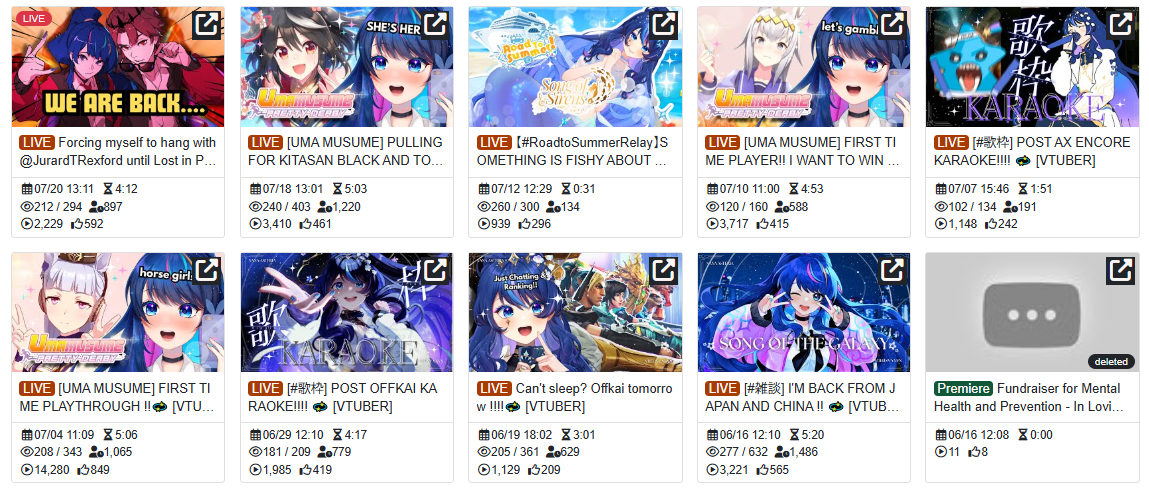
Task: Open 'POST OFFKAI KARAOKE' stream card
Action: point(347,397)
